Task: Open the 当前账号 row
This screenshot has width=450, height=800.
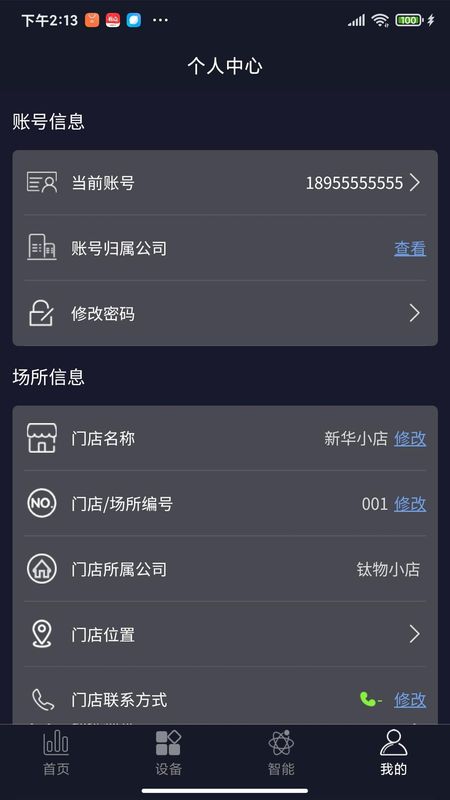Action: [225, 183]
